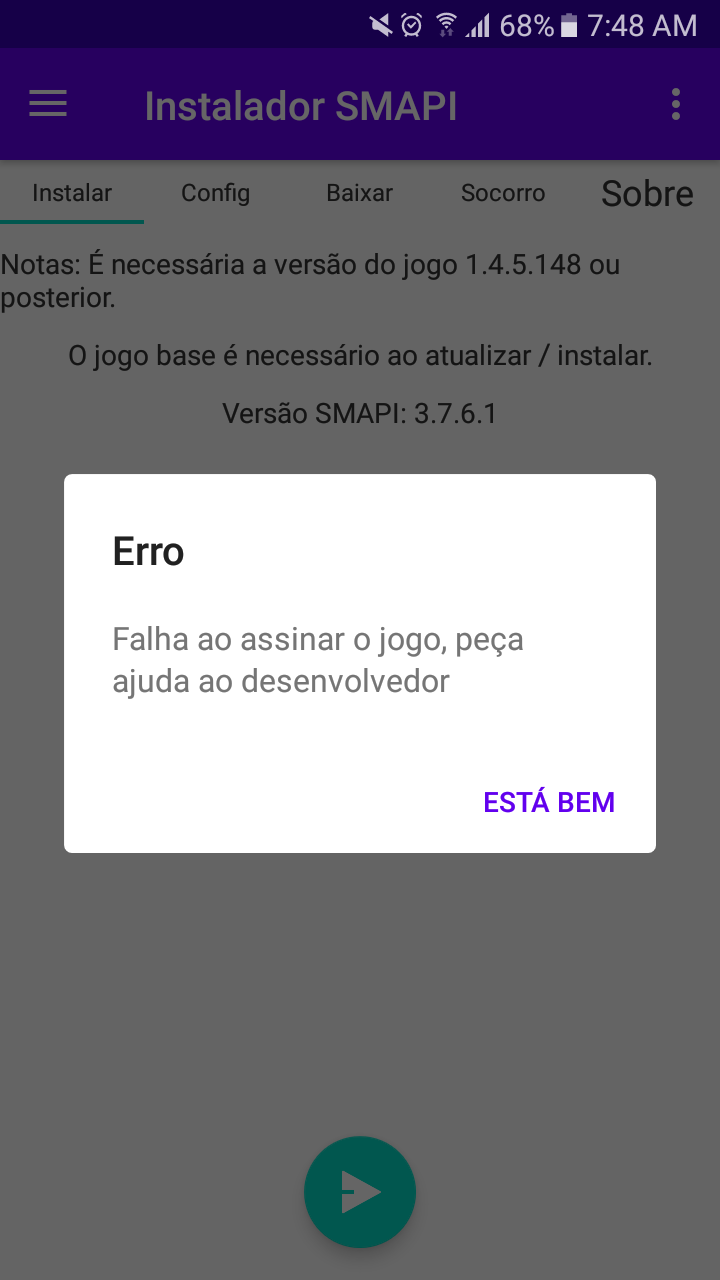This screenshot has height=1280, width=720.
Task: Open the navigation drawer menu
Action: (x=48, y=104)
